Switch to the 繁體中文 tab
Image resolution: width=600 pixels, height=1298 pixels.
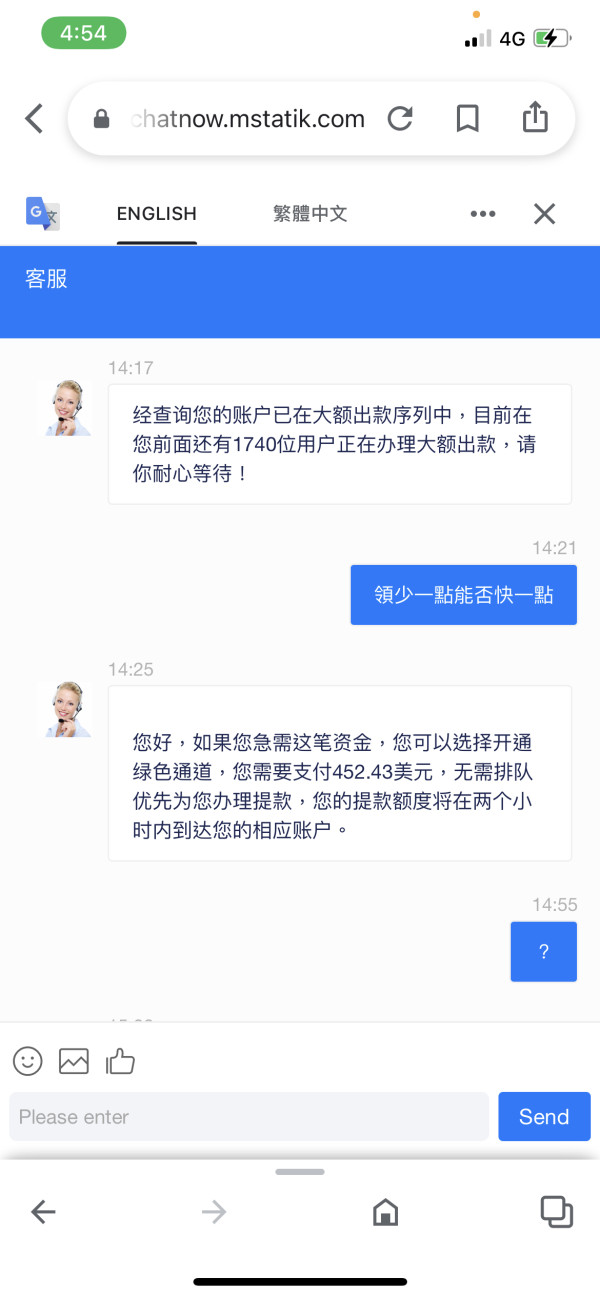(310, 213)
